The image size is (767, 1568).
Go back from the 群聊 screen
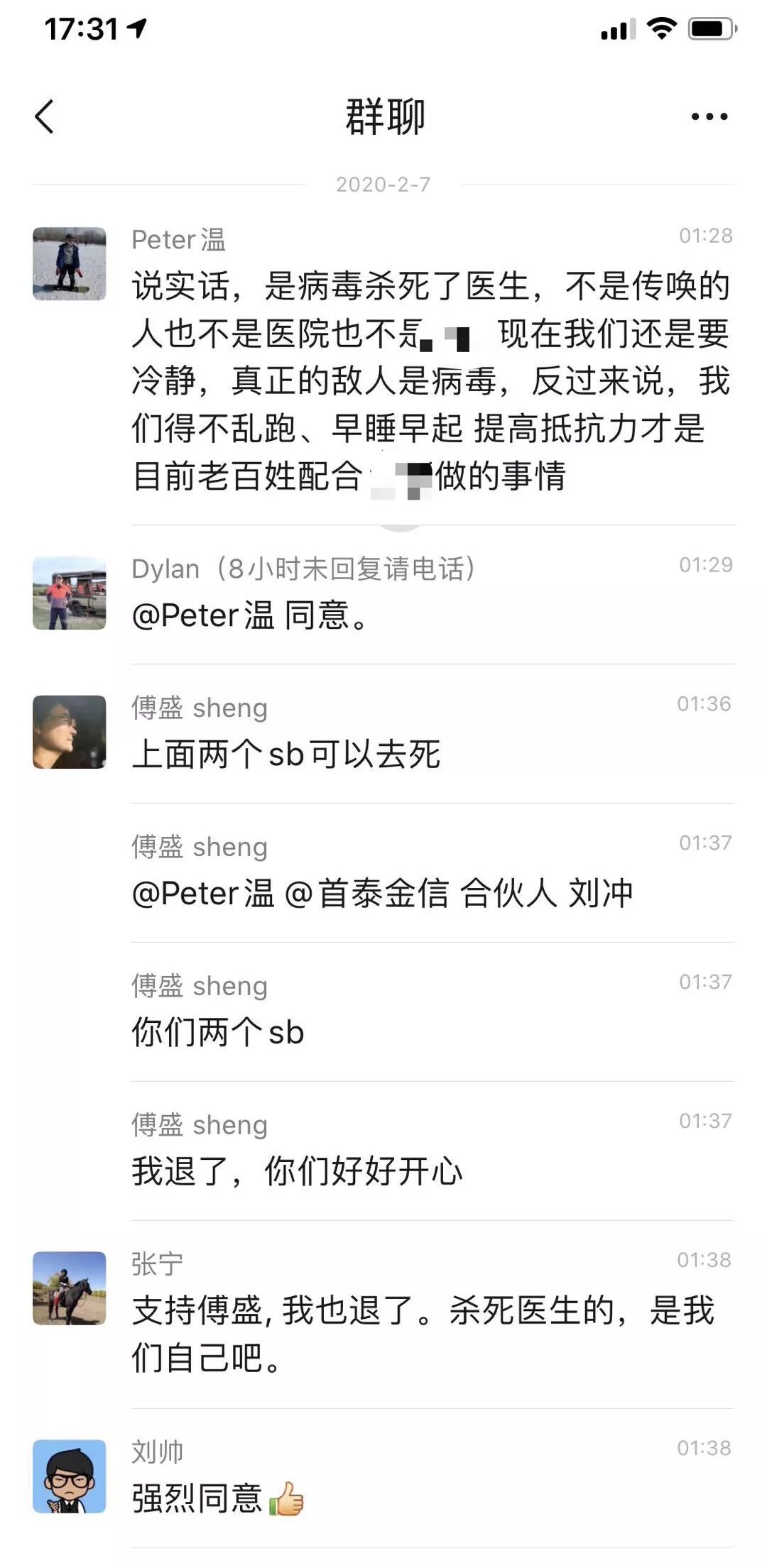click(x=44, y=116)
